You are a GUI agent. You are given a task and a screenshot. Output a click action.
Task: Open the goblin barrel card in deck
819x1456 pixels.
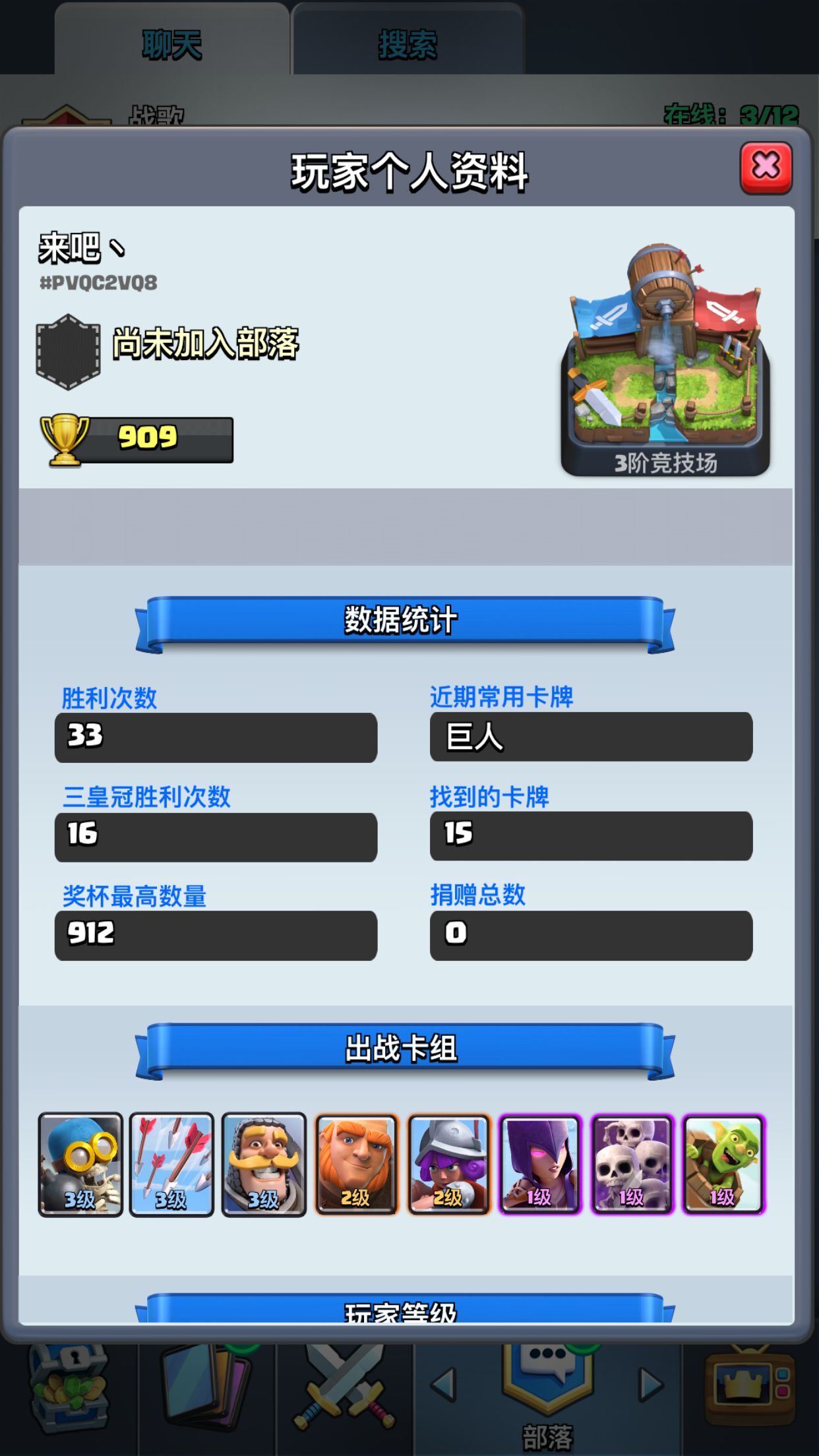click(x=723, y=1164)
